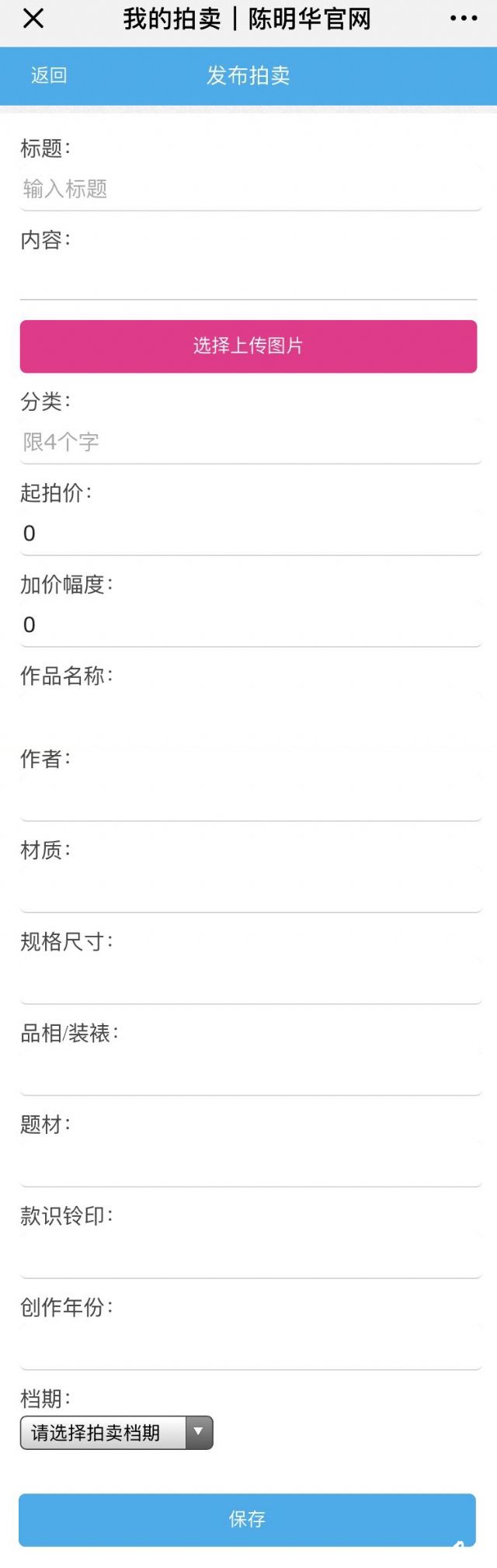This screenshot has height=1568, width=497.
Task: Edit the 加价幅度 increment field
Action: tap(248, 625)
